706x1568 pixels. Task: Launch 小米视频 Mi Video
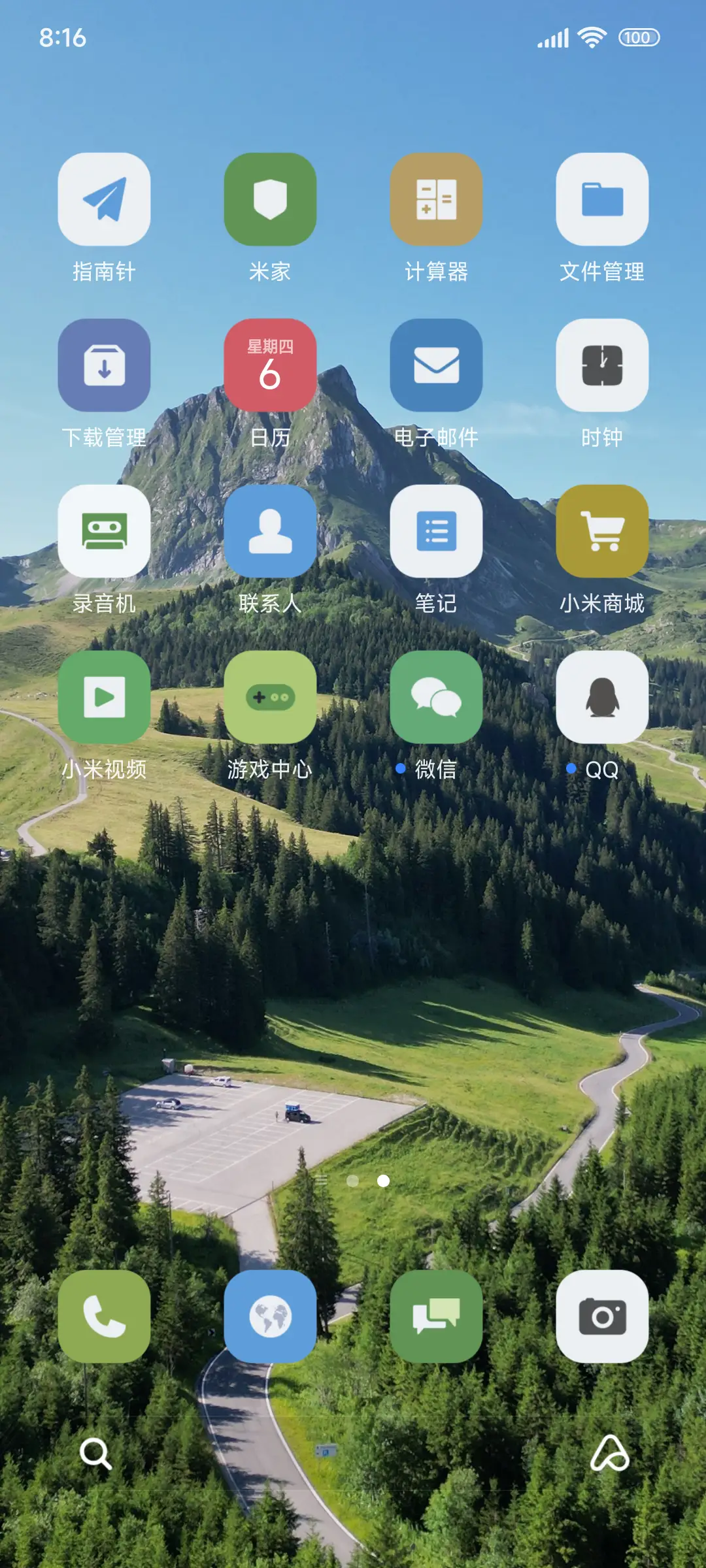pyautogui.click(x=105, y=698)
